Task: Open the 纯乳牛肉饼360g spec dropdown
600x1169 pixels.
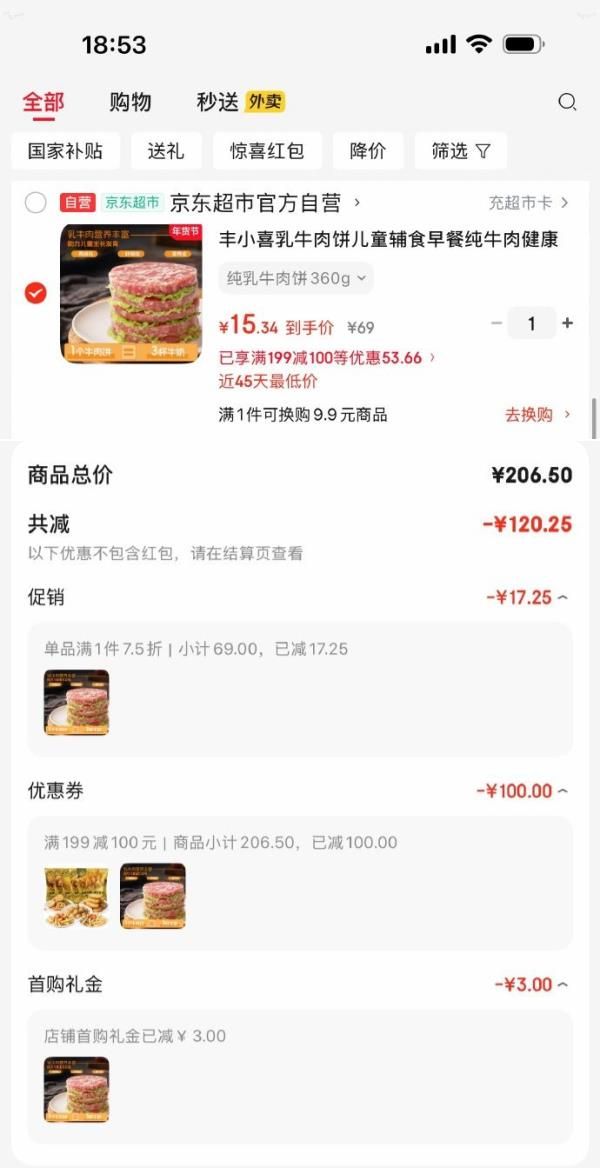Action: (x=296, y=278)
